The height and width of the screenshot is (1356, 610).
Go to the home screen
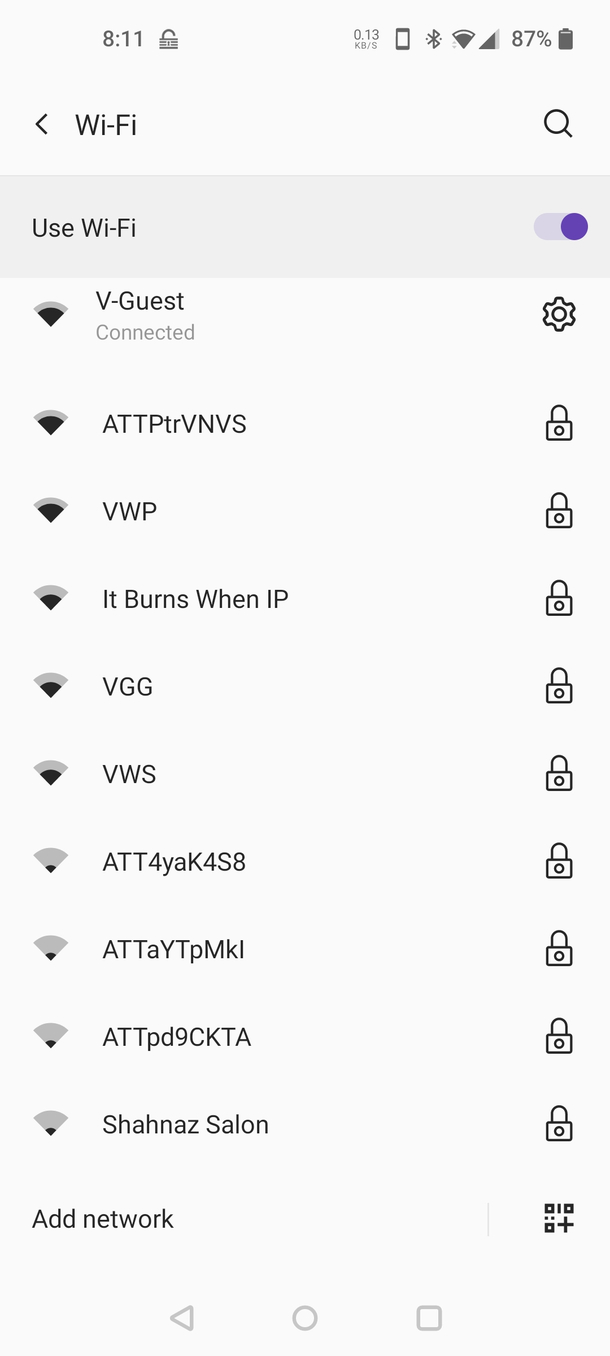click(x=305, y=1318)
